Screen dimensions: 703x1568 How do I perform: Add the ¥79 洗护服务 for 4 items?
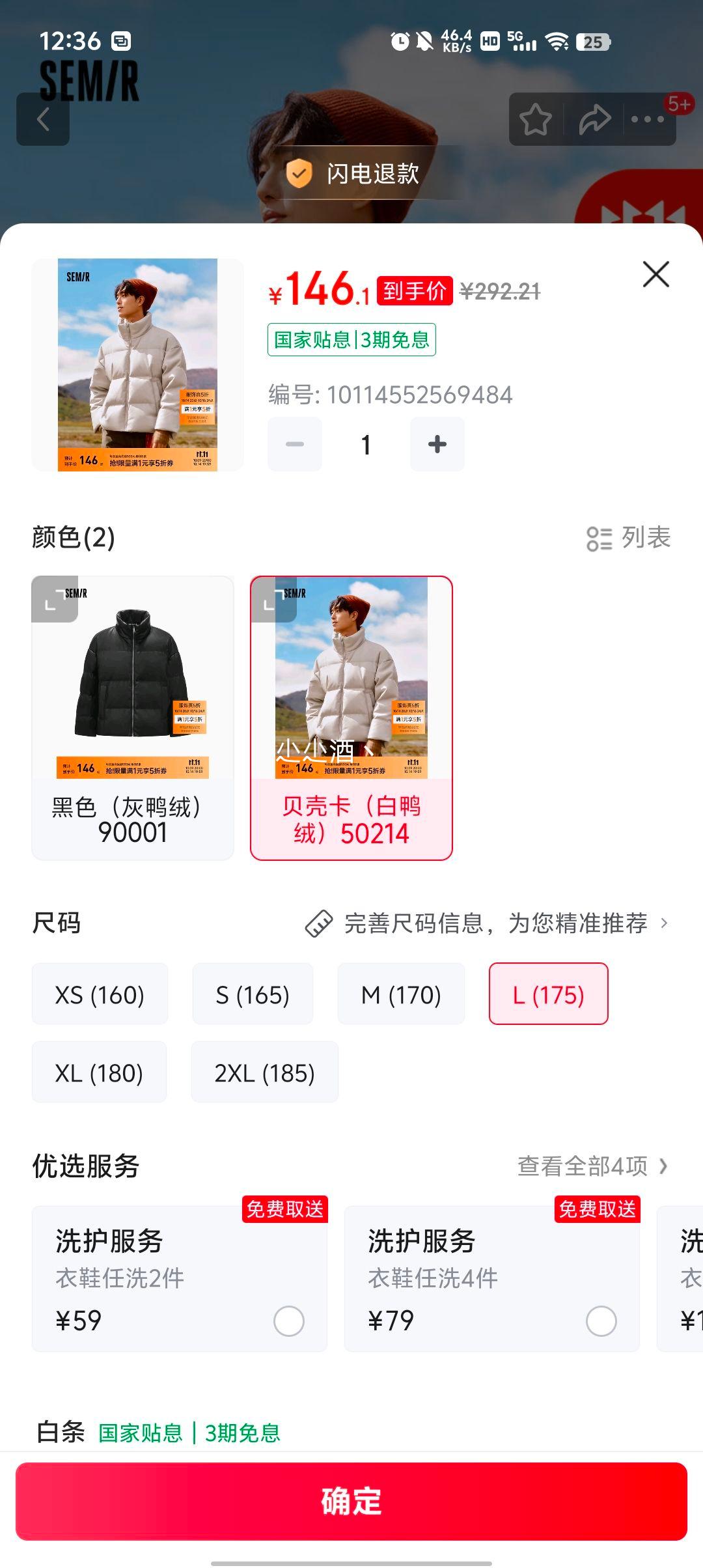click(x=601, y=1321)
